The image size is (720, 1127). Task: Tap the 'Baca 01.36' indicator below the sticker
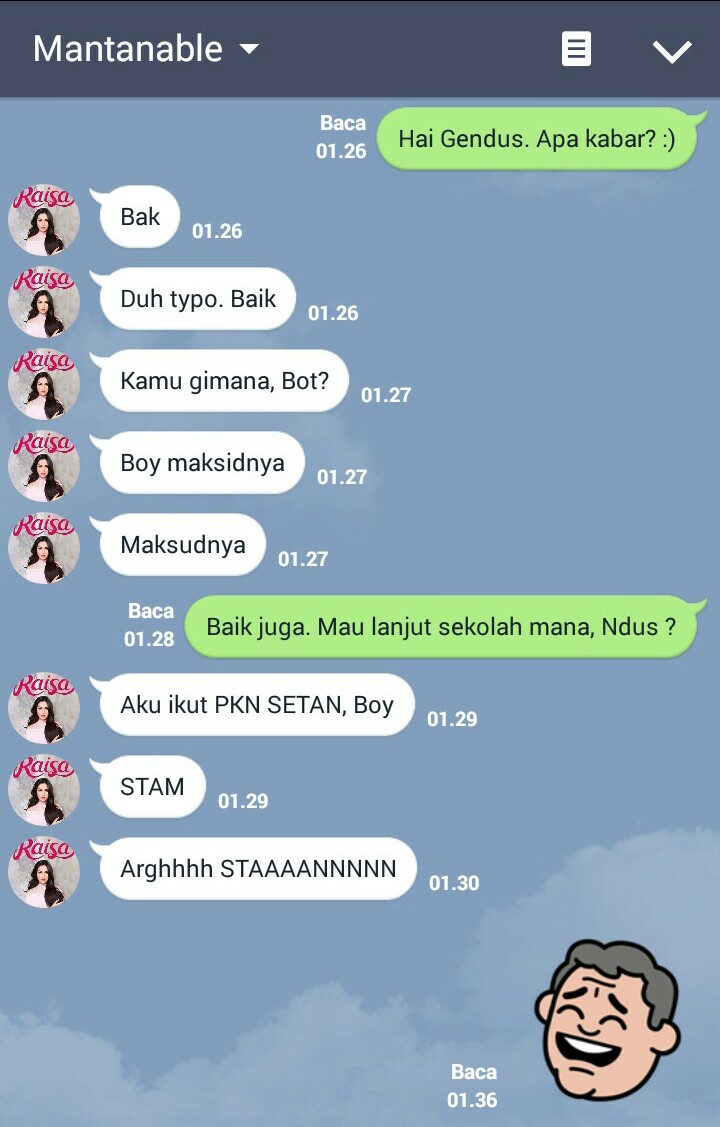471,1084
